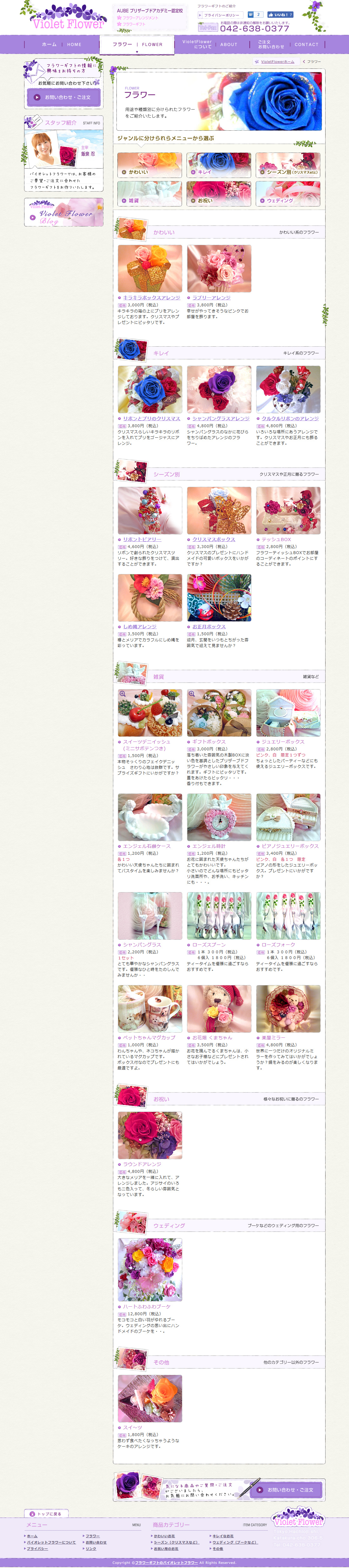Open the ホーム HOME navigation tab

point(61,44)
